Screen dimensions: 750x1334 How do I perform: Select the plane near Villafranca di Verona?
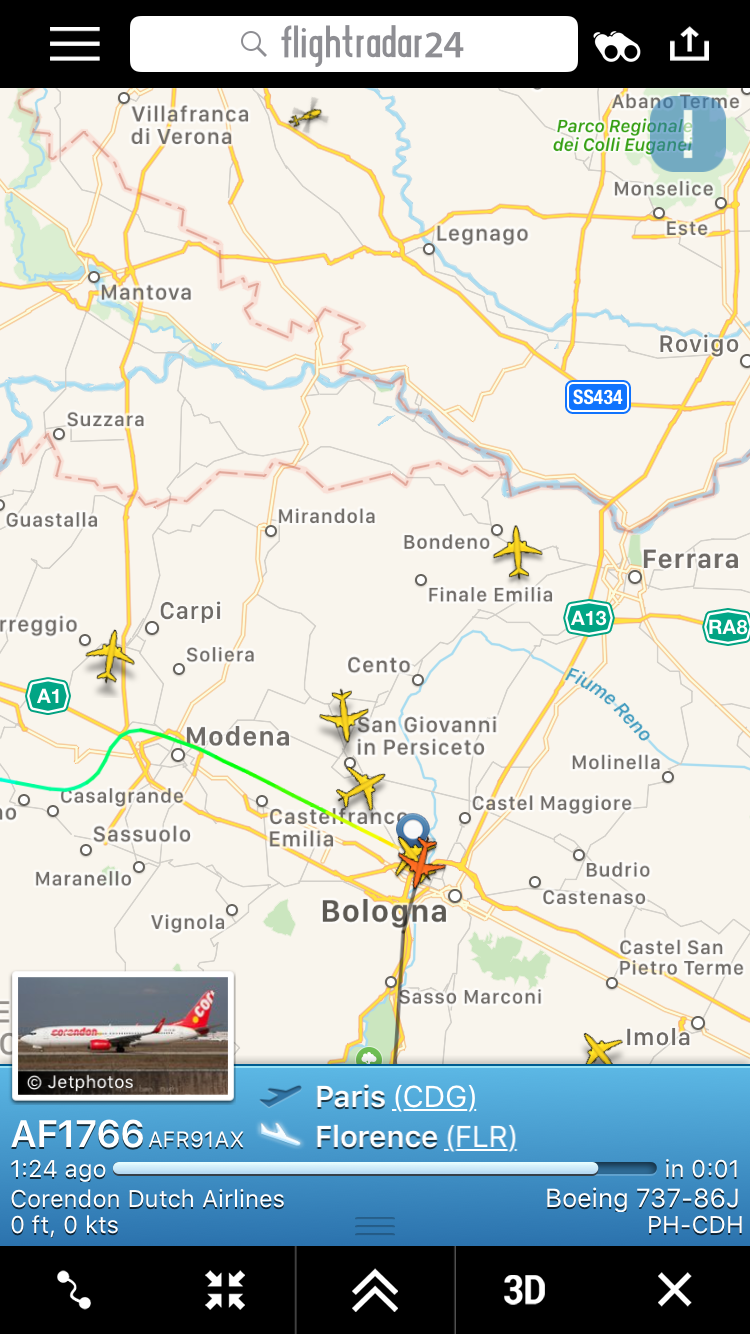pyautogui.click(x=307, y=117)
